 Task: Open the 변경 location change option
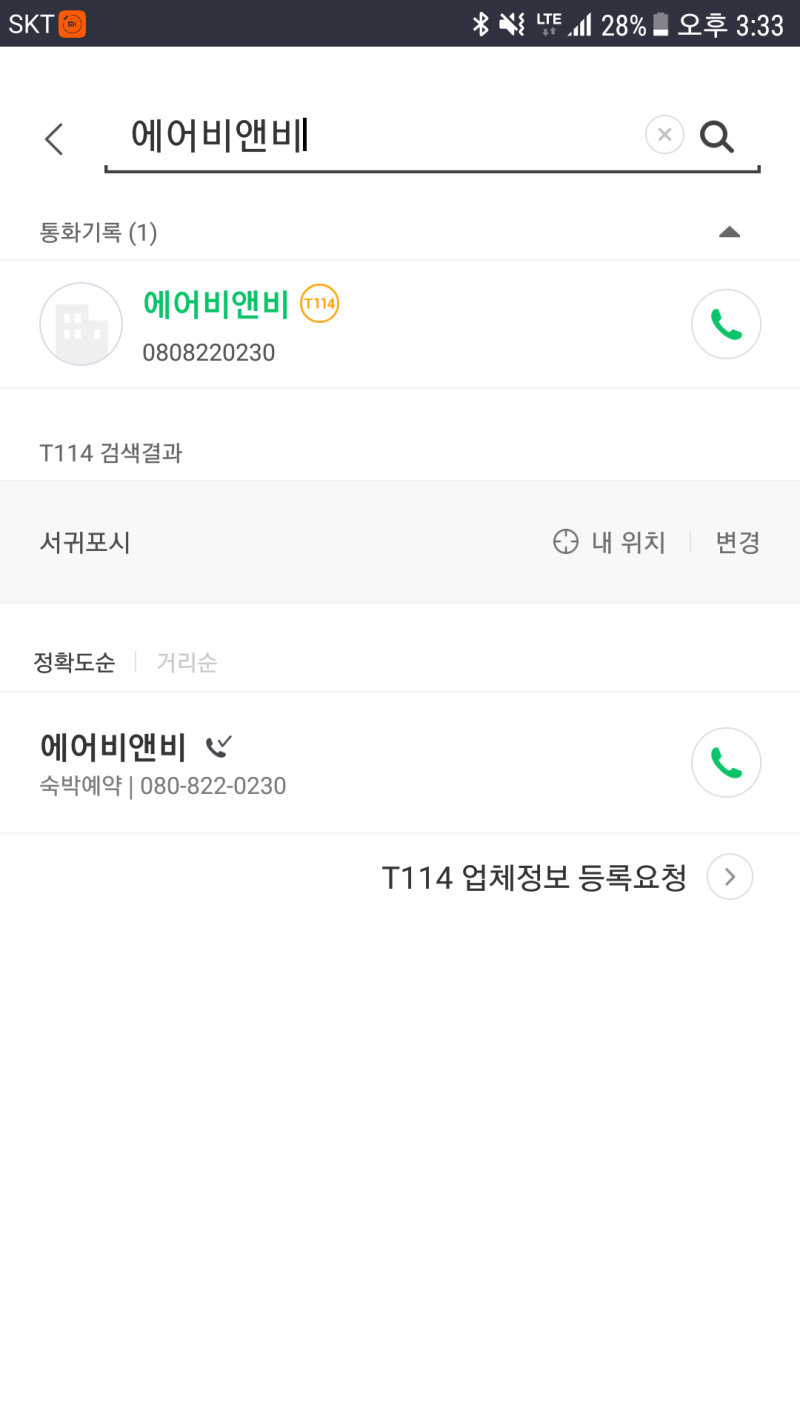tap(737, 541)
